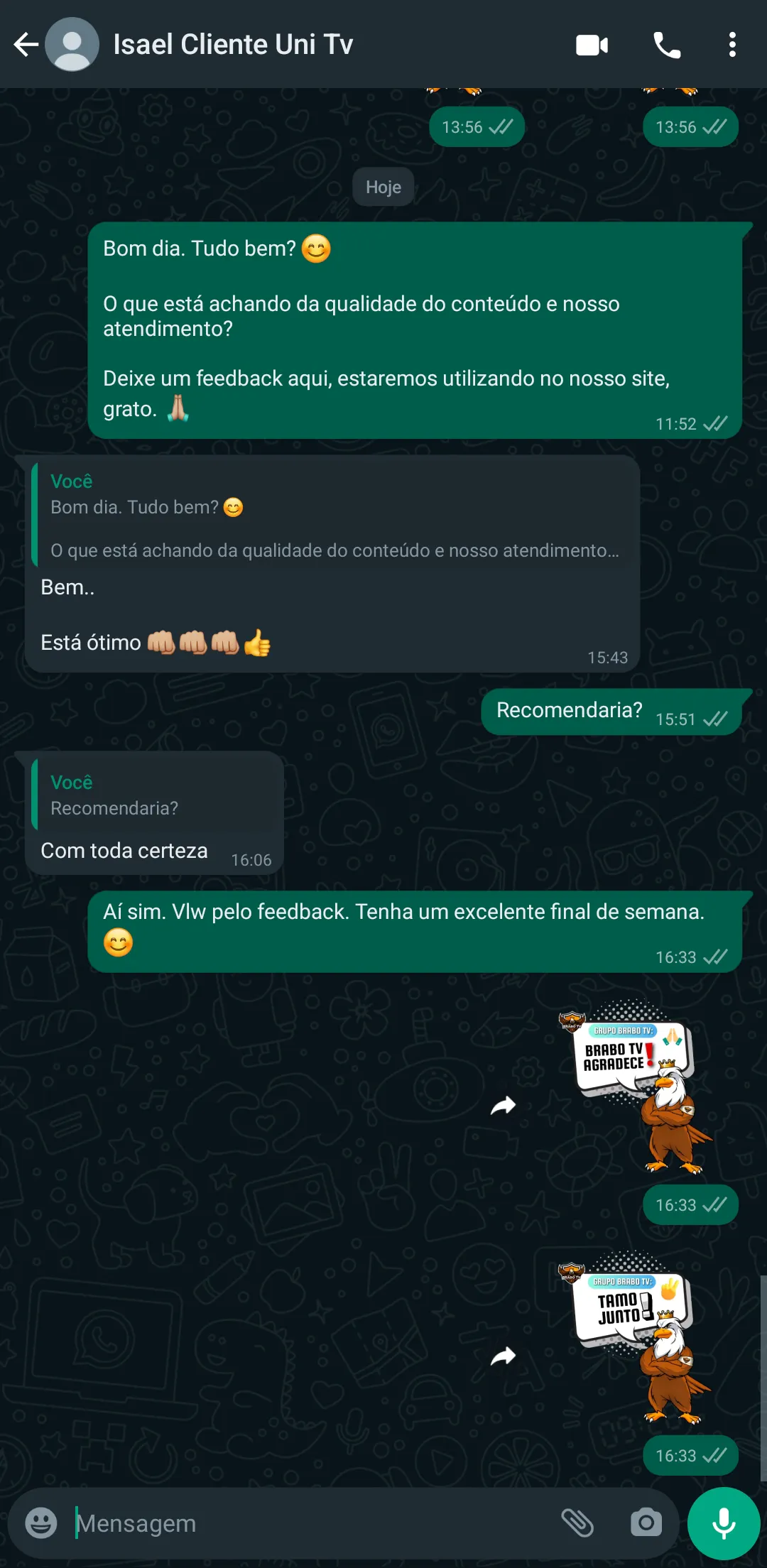The image size is (767, 1568).
Task: Tap the 'Hoje' date divider chip
Action: (383, 186)
